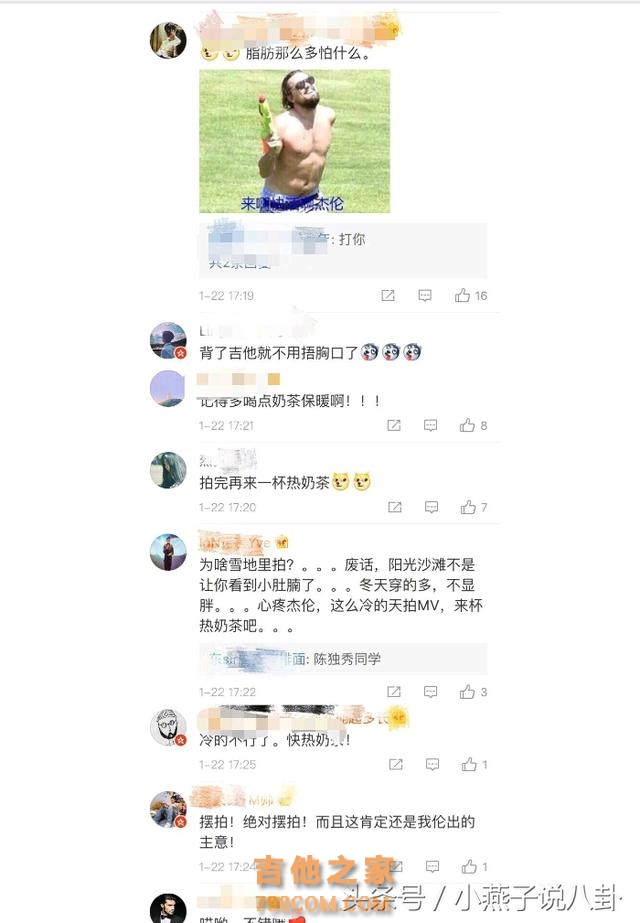Reply to the comment starting '为啥雪地里拍'
This screenshot has width=640, height=923.
(x=430, y=692)
